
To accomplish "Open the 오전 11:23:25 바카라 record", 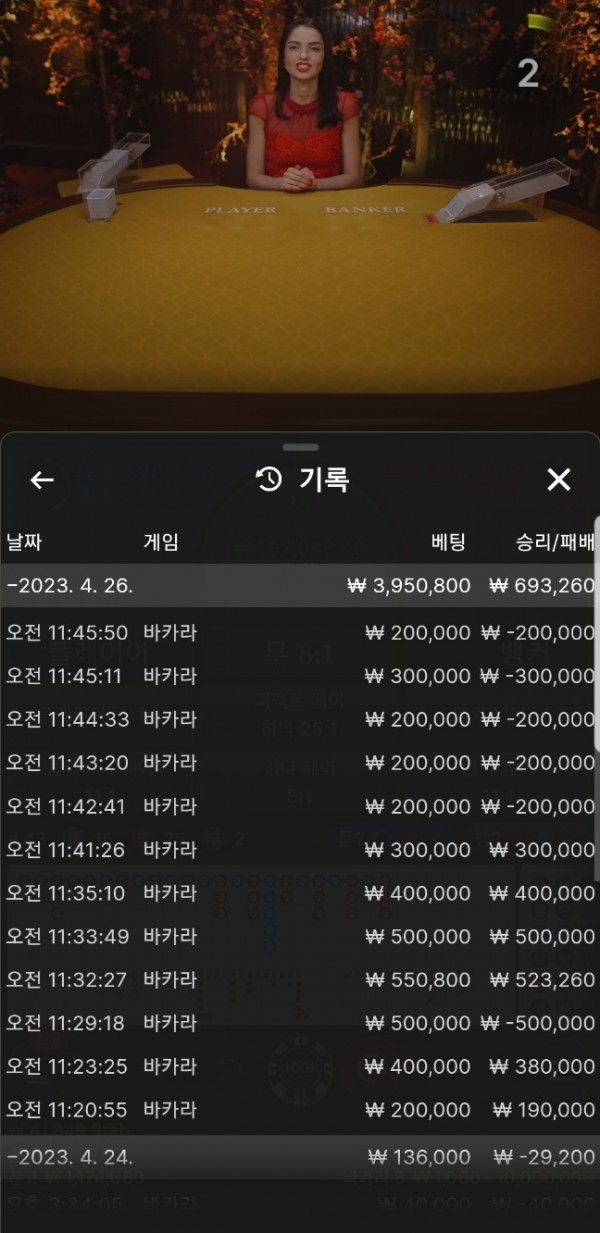I will coord(298,1066).
